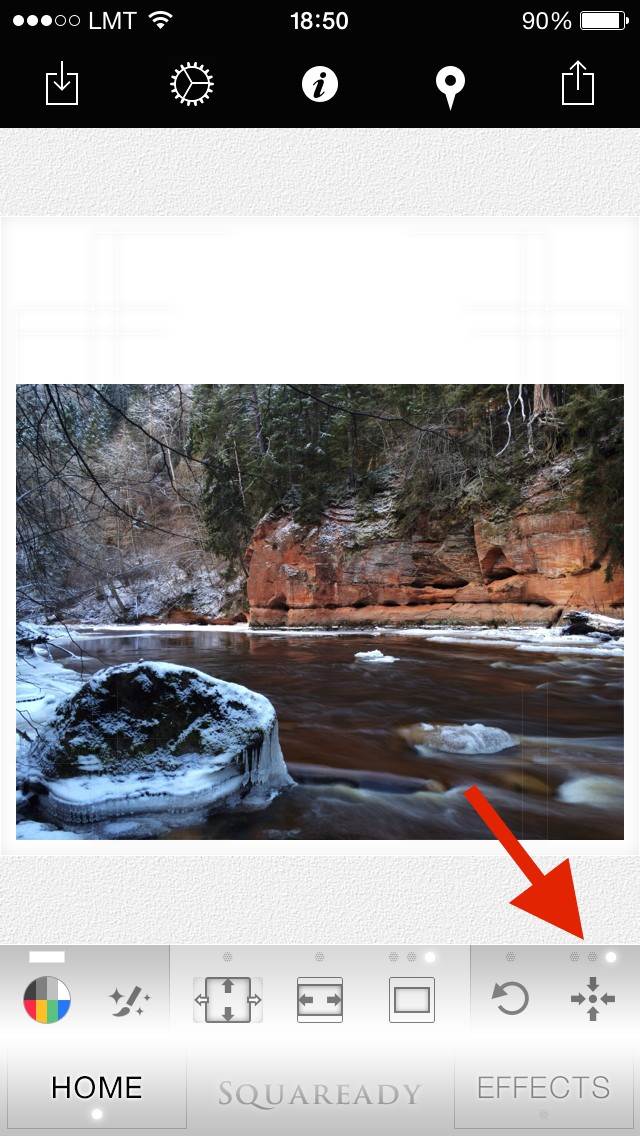This screenshot has height=1136, width=640.
Task: Open the info button
Action: click(320, 84)
